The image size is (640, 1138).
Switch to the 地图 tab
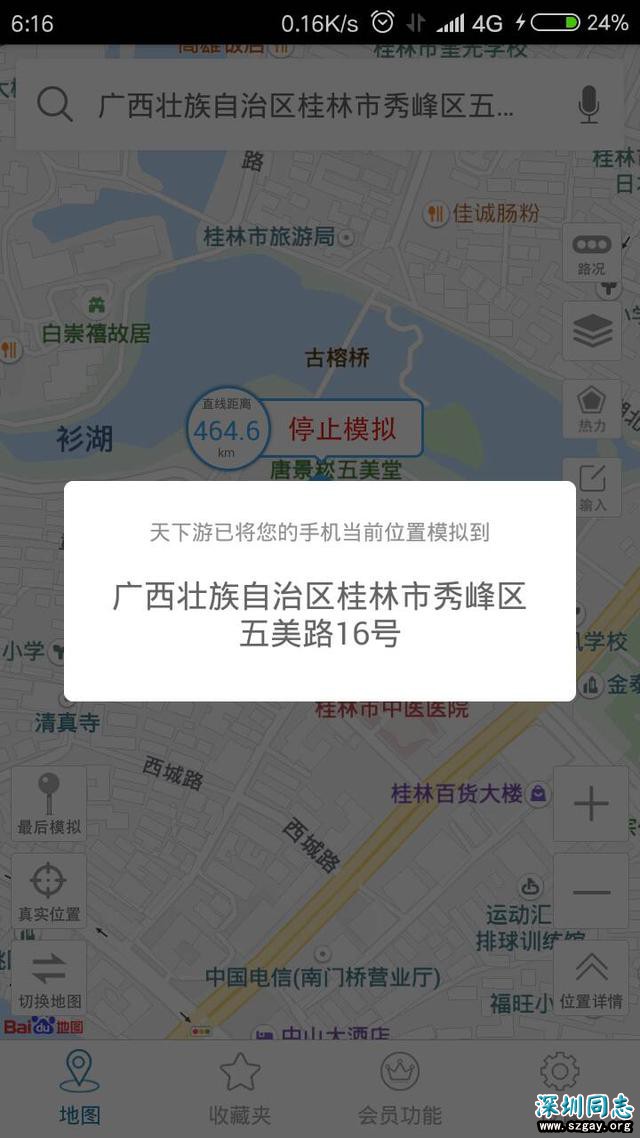pos(80,1088)
